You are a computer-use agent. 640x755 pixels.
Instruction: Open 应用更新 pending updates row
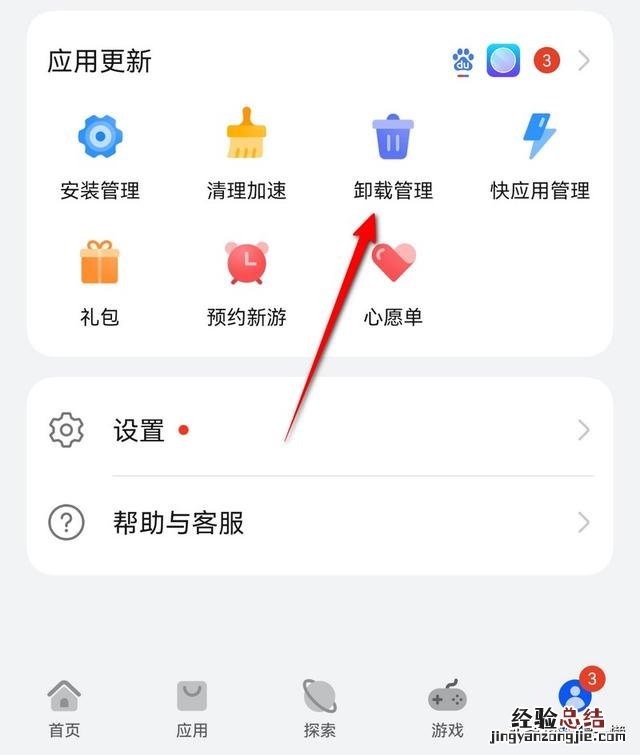coord(320,61)
